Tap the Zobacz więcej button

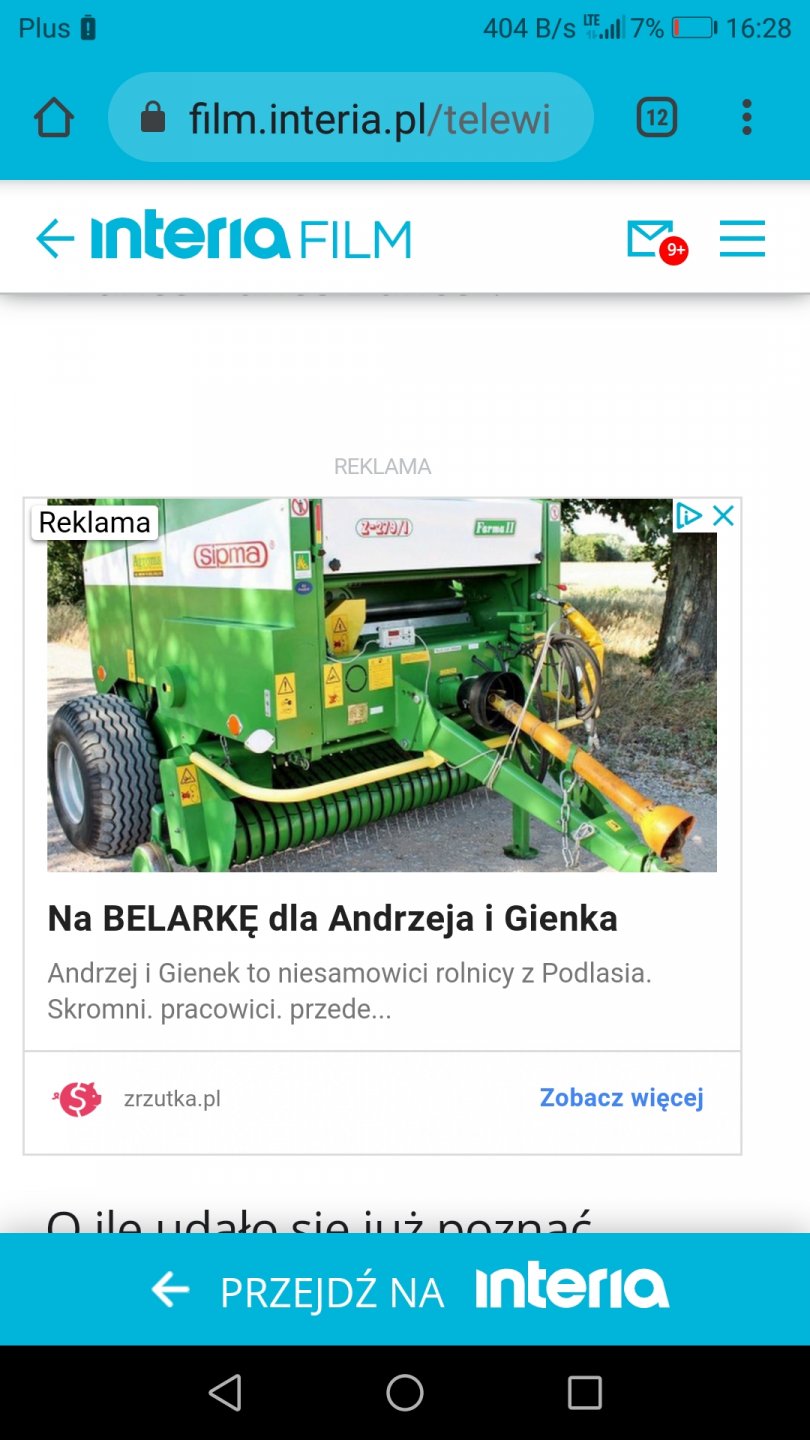(621, 1097)
